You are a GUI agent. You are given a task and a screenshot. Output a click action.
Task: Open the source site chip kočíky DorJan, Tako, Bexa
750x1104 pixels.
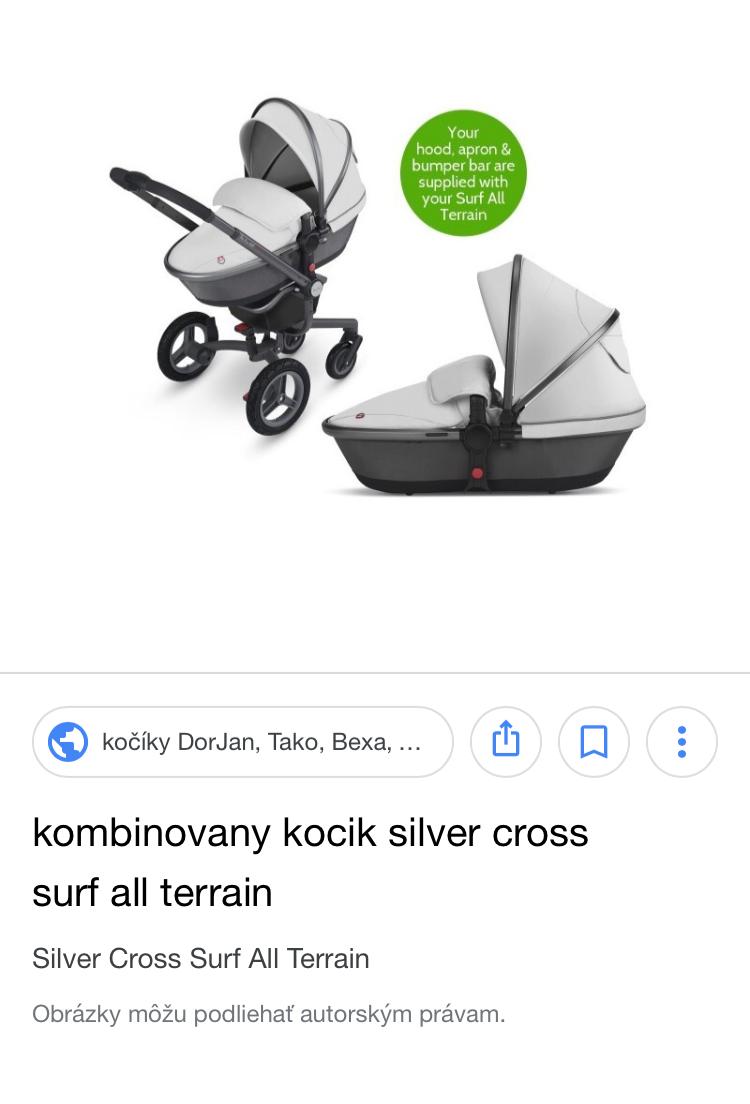pyautogui.click(x=242, y=742)
